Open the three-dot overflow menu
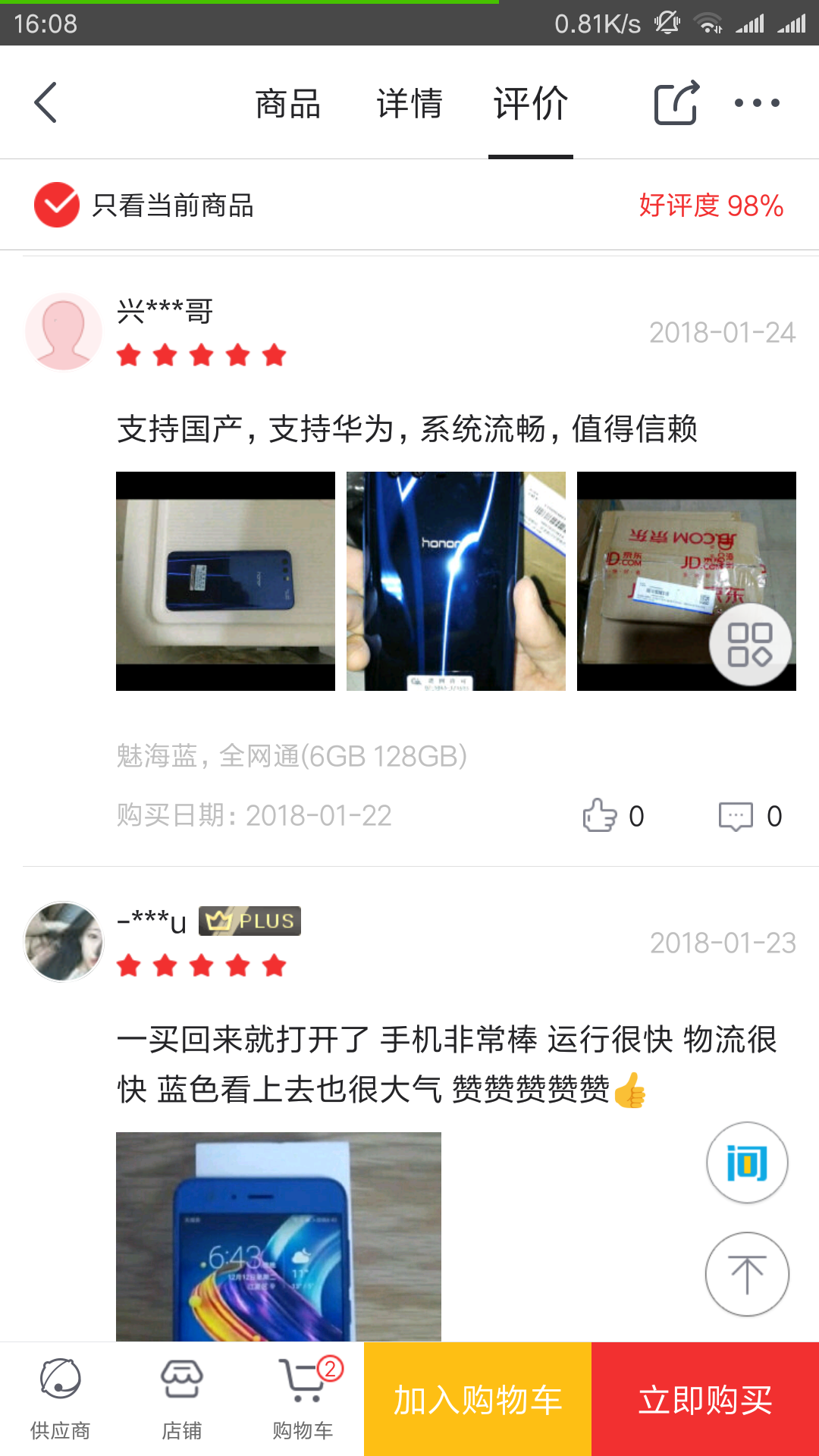This screenshot has width=819, height=1456. tap(757, 102)
